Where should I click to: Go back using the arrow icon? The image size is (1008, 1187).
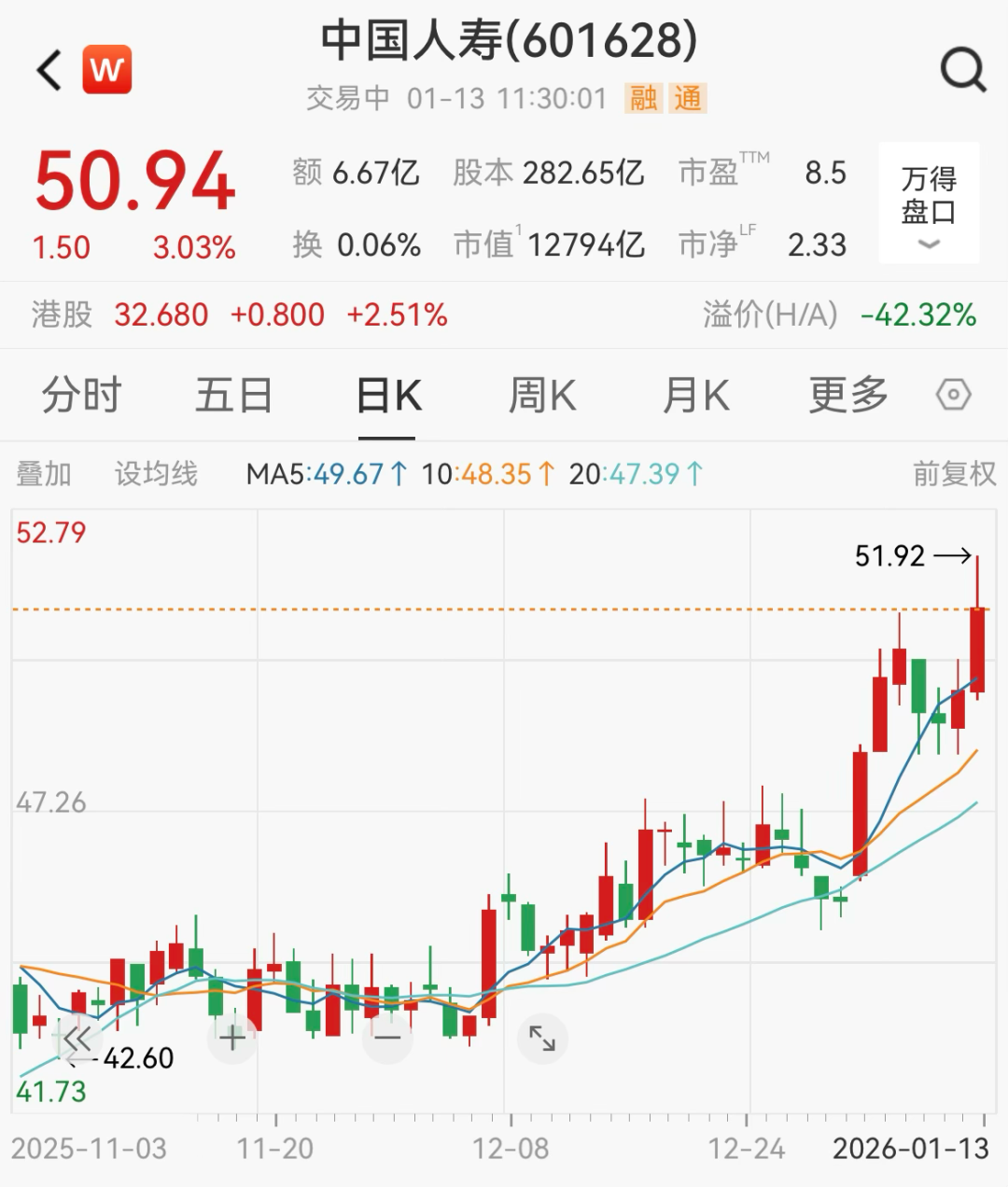click(x=49, y=71)
